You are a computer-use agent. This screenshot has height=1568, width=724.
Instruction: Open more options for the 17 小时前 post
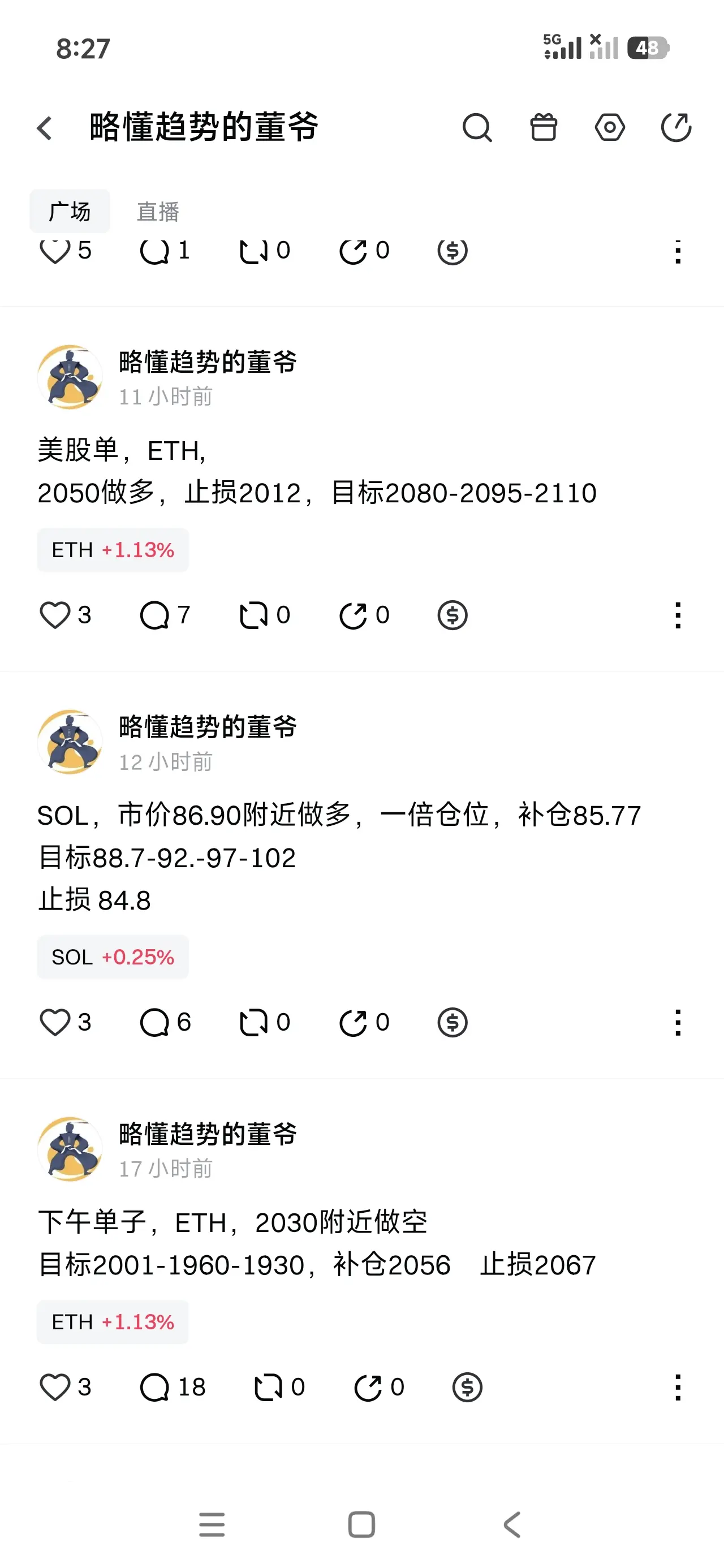(x=678, y=1387)
